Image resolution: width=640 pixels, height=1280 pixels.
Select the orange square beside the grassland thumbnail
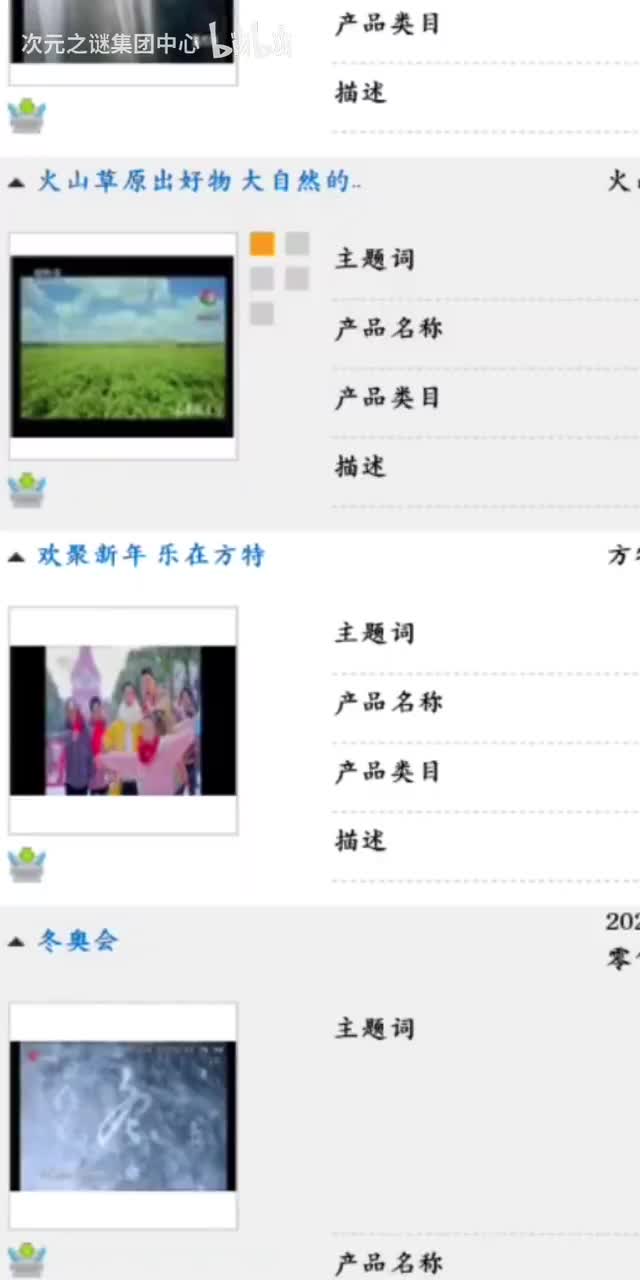coord(262,244)
